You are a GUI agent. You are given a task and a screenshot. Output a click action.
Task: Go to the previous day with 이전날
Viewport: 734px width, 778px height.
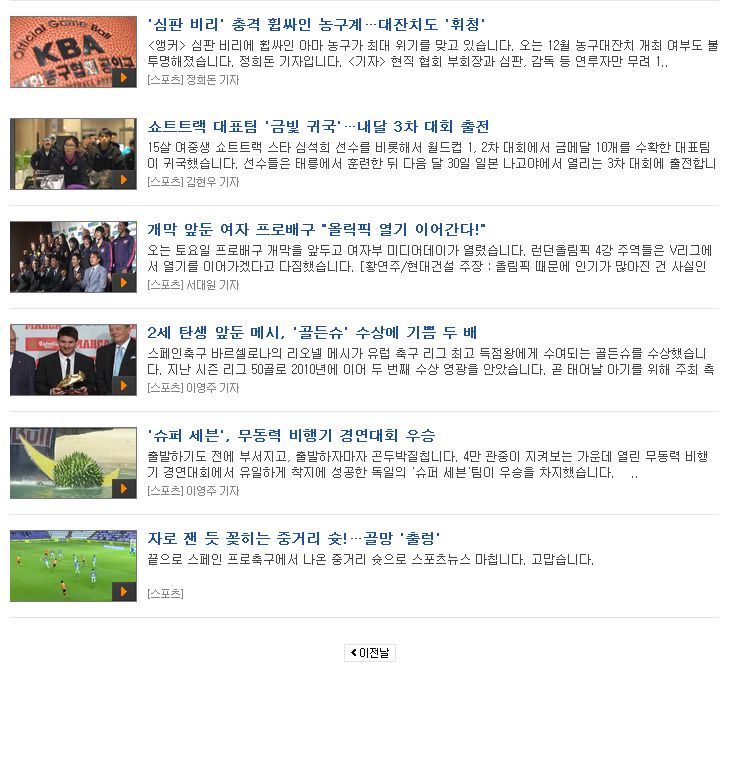point(370,653)
